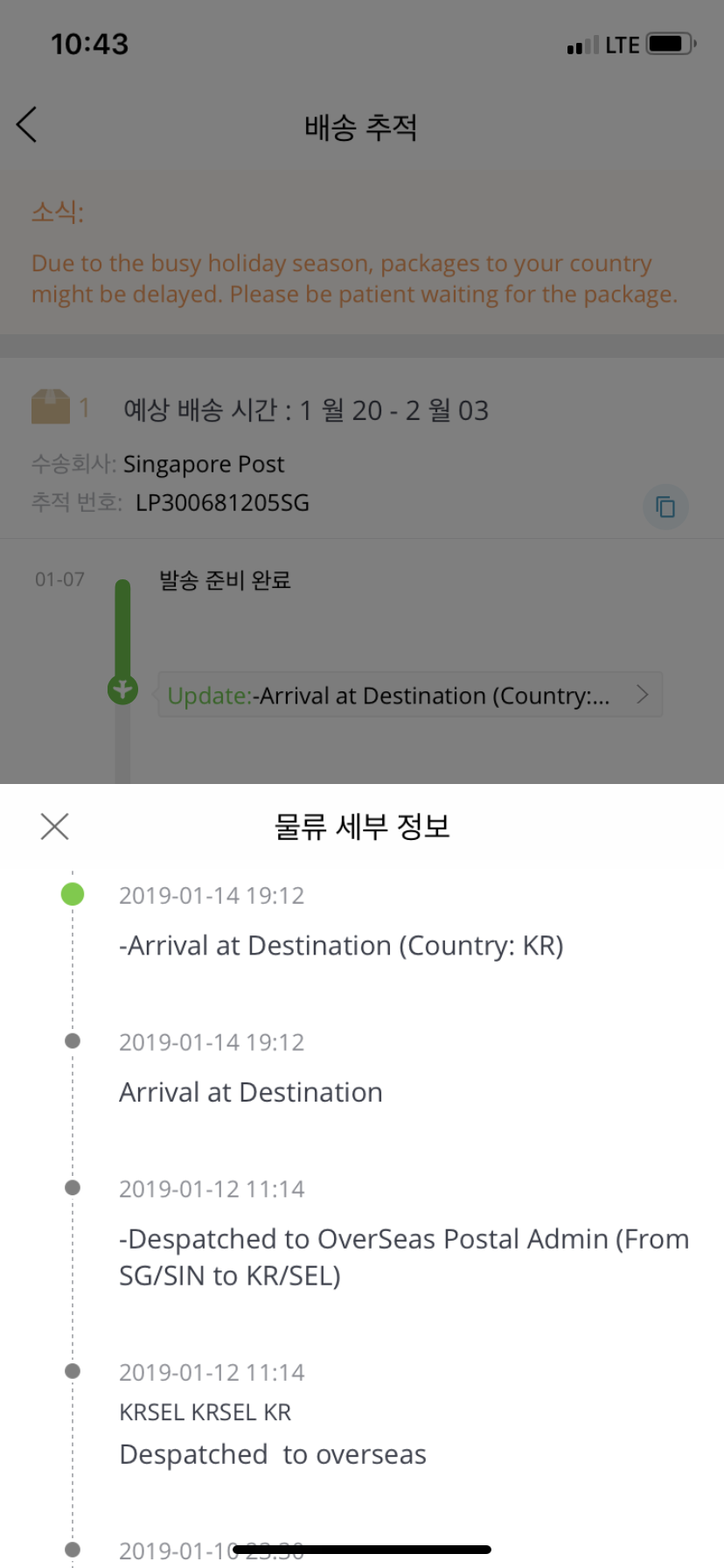Close the 물류 세부 정보 sheet

54,826
